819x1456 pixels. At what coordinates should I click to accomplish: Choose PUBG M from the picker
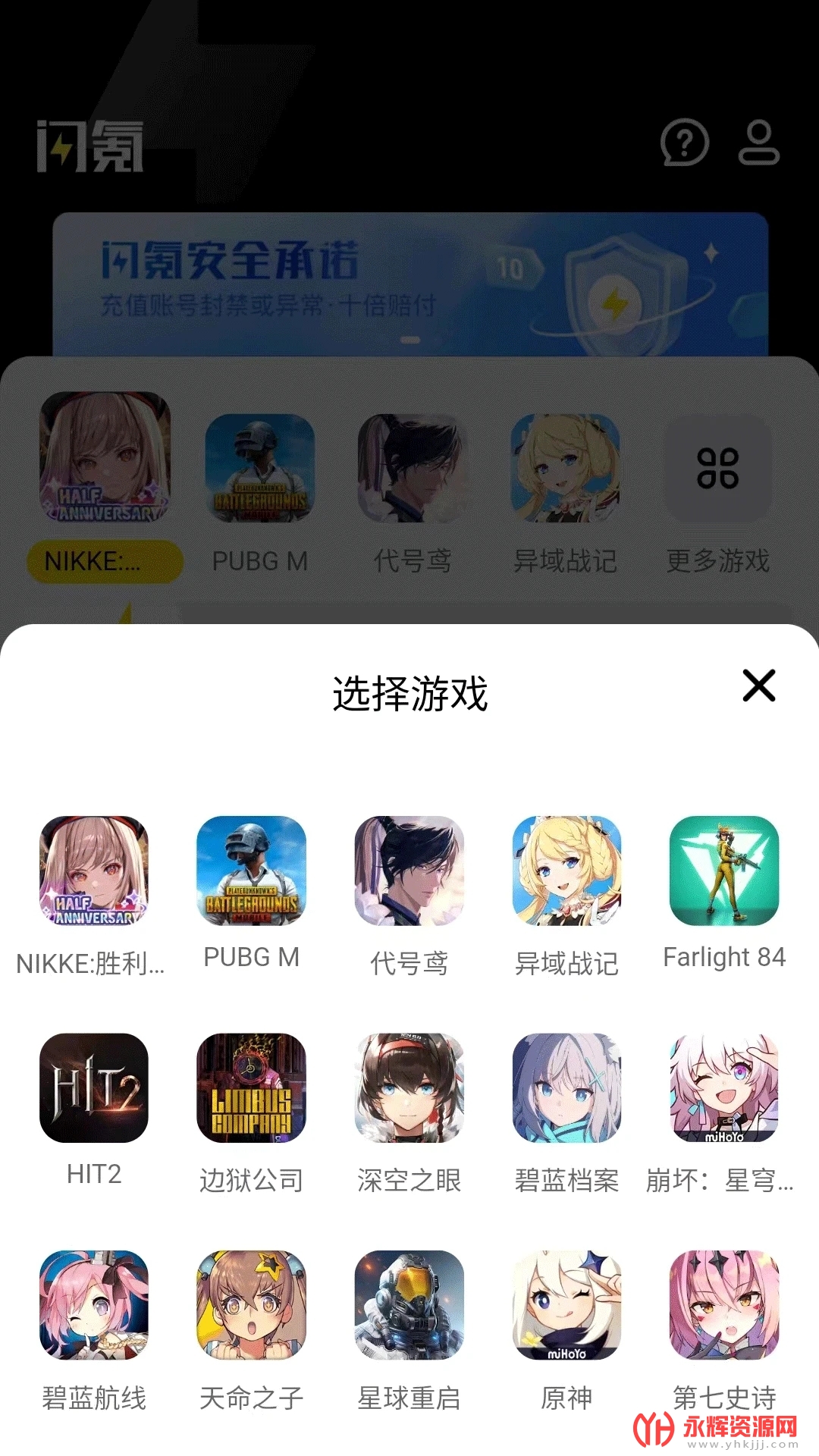click(x=251, y=871)
